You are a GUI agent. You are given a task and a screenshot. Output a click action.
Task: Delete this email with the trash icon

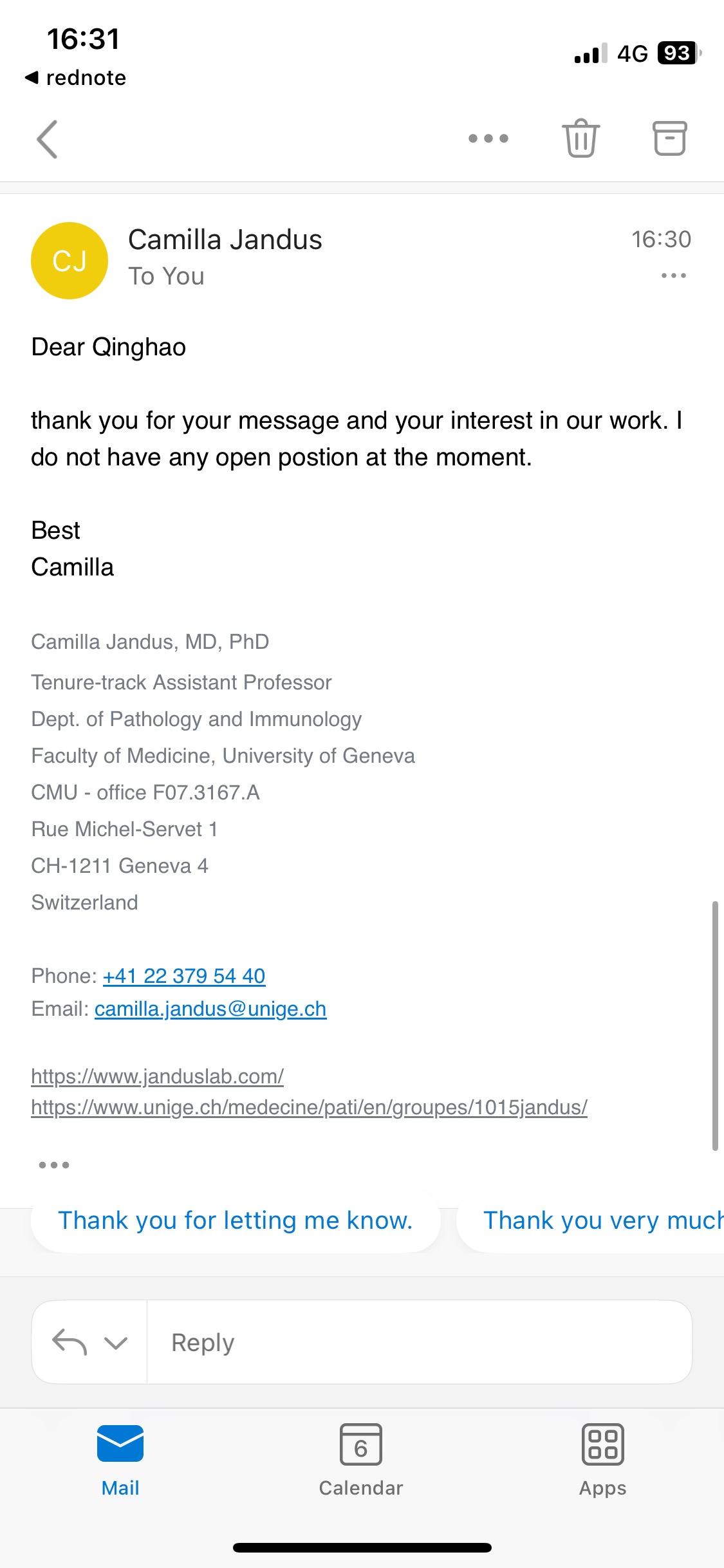(580, 138)
